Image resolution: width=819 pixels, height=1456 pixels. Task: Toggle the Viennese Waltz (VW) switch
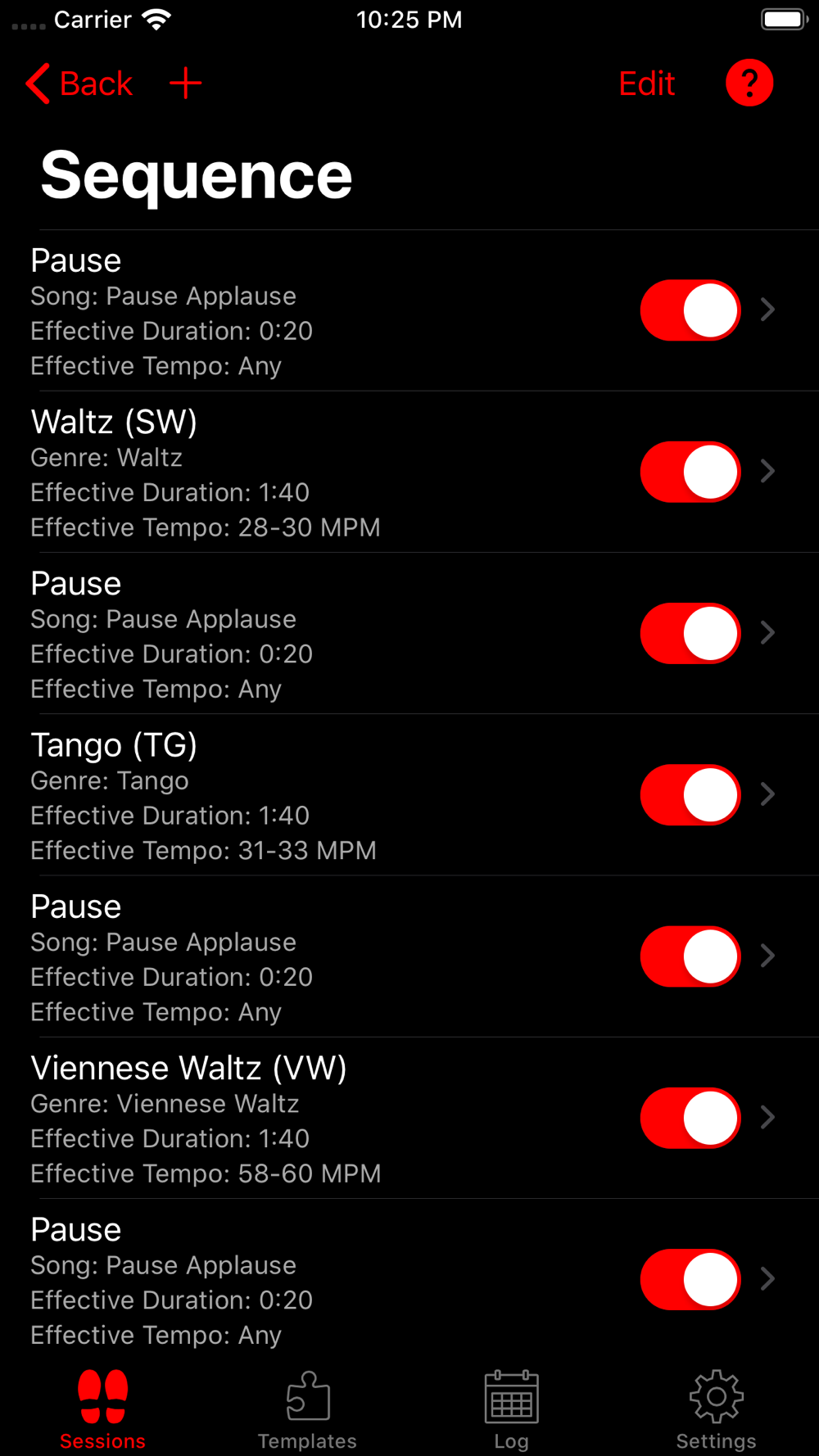(x=690, y=1118)
